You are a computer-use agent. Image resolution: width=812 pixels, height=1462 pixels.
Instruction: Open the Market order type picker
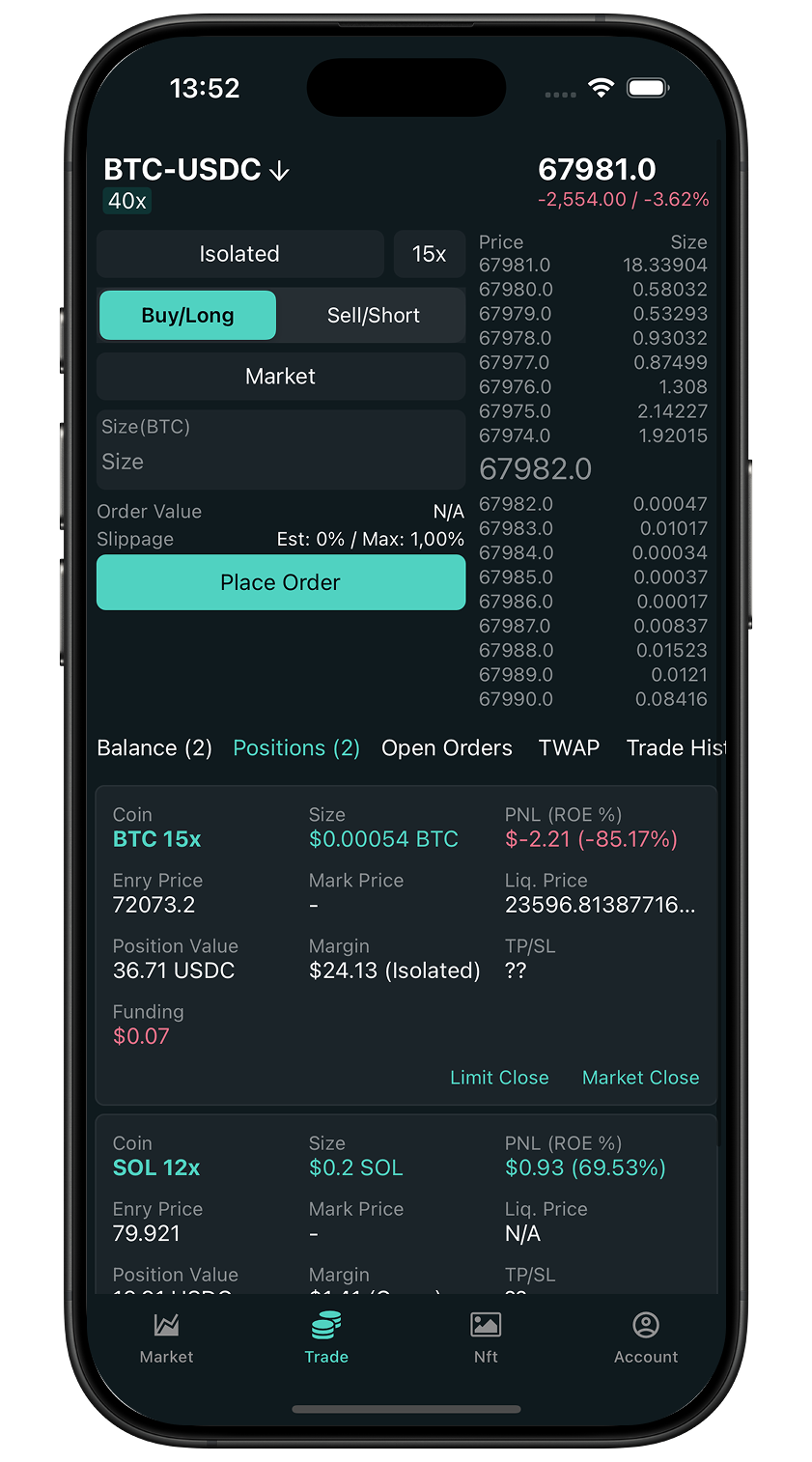(280, 377)
